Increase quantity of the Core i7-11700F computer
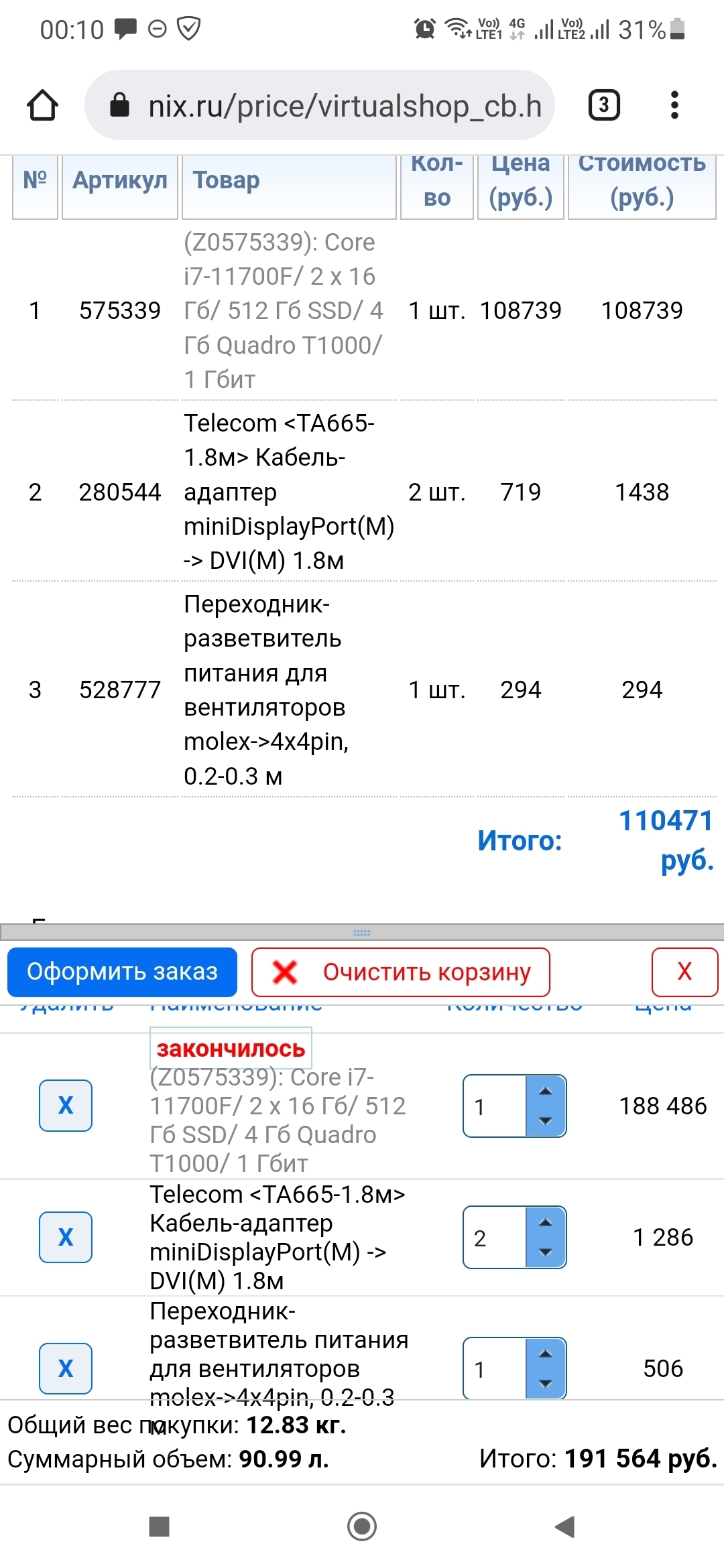 pyautogui.click(x=546, y=1091)
